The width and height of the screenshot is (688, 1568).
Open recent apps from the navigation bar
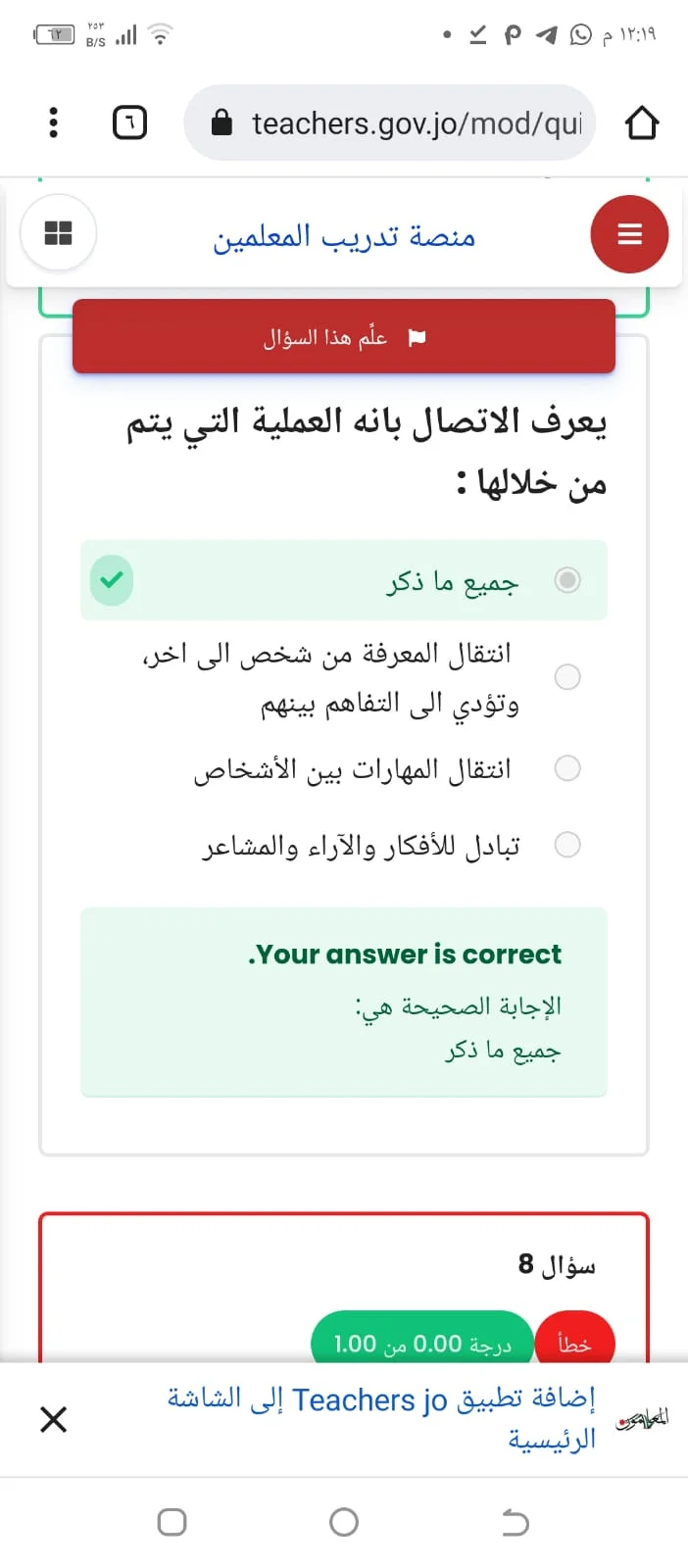[172, 1522]
